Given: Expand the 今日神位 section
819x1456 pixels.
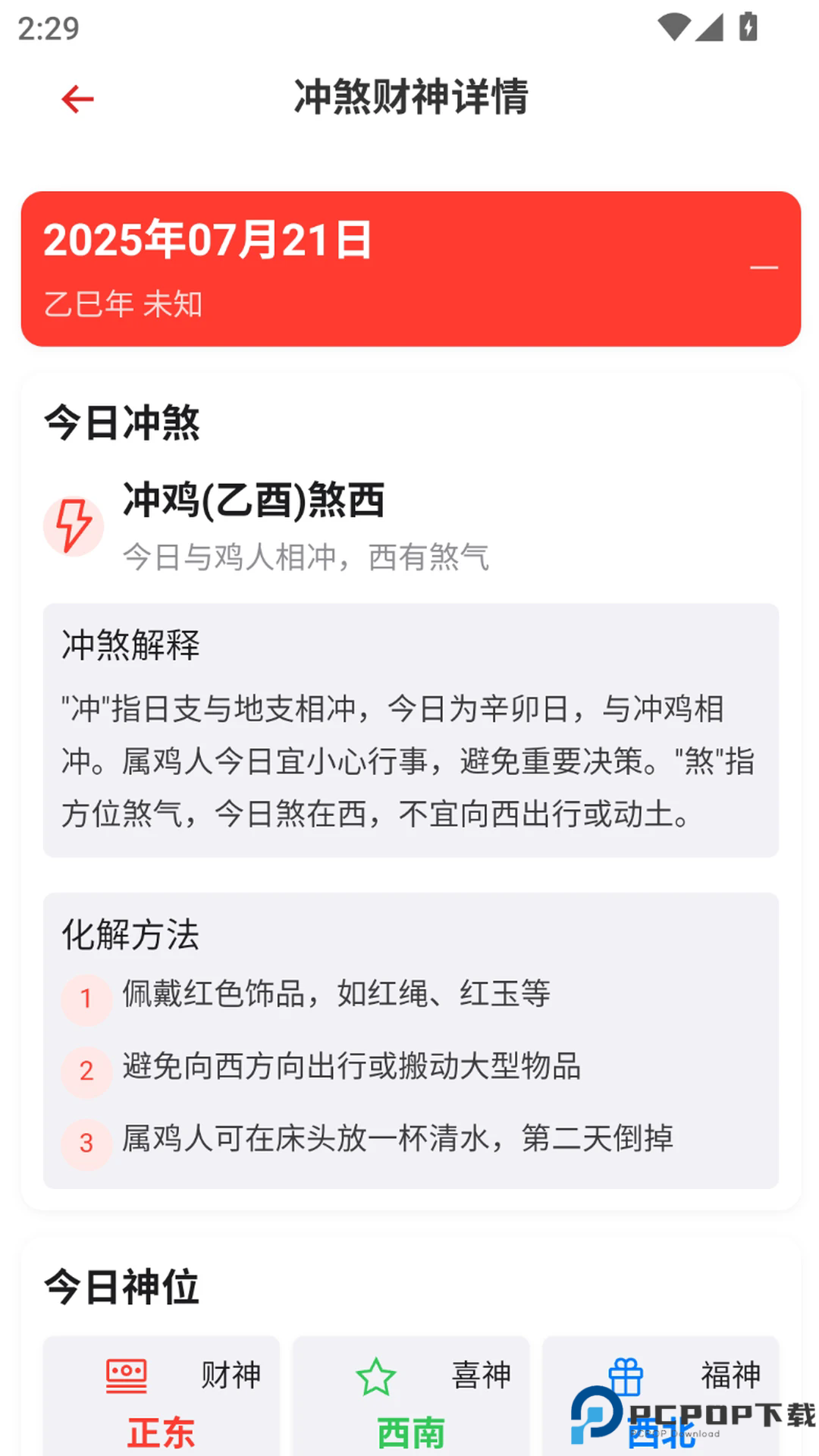Looking at the screenshot, I should (x=123, y=1285).
